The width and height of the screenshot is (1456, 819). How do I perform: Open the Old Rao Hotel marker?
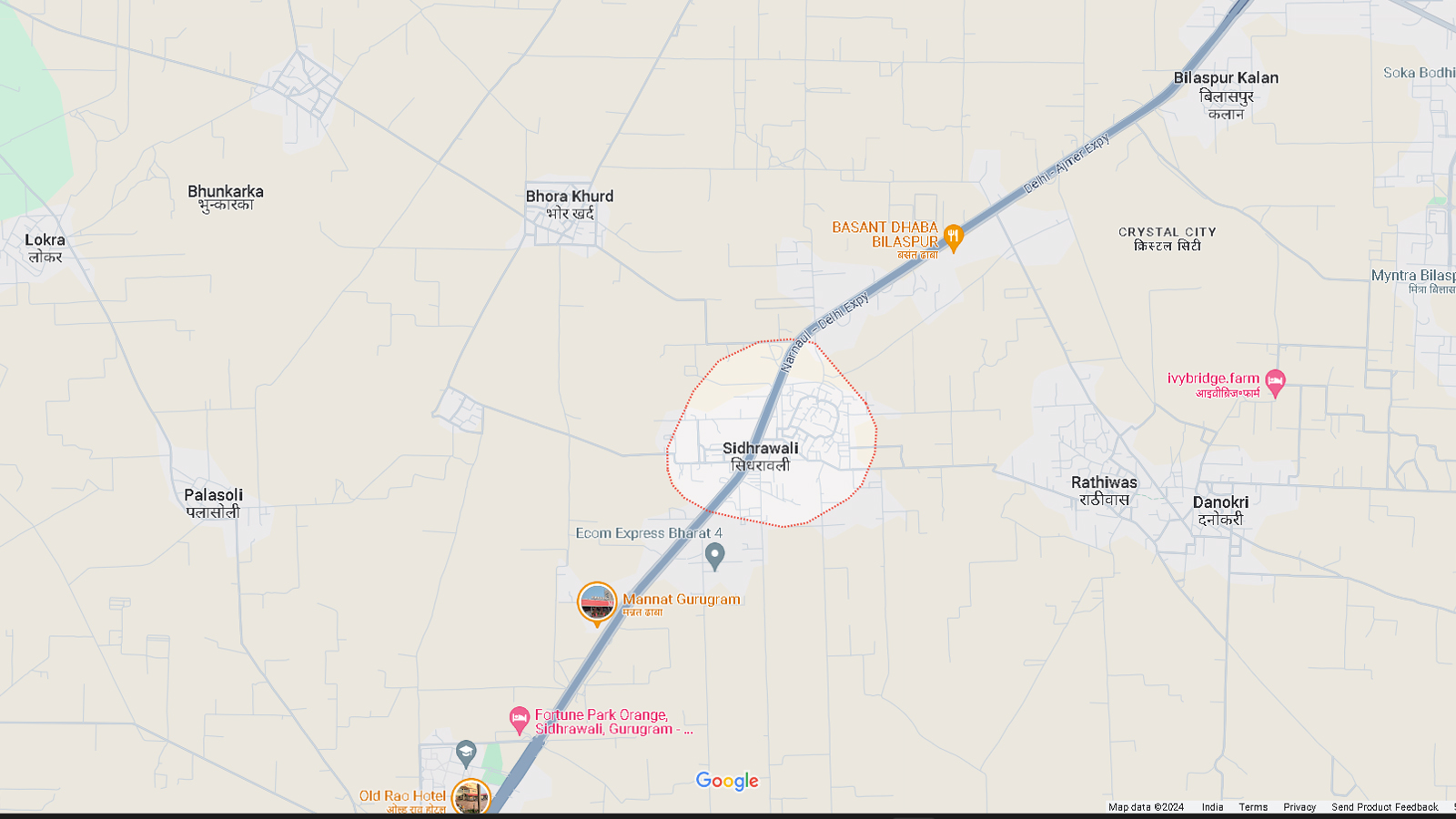pyautogui.click(x=470, y=797)
